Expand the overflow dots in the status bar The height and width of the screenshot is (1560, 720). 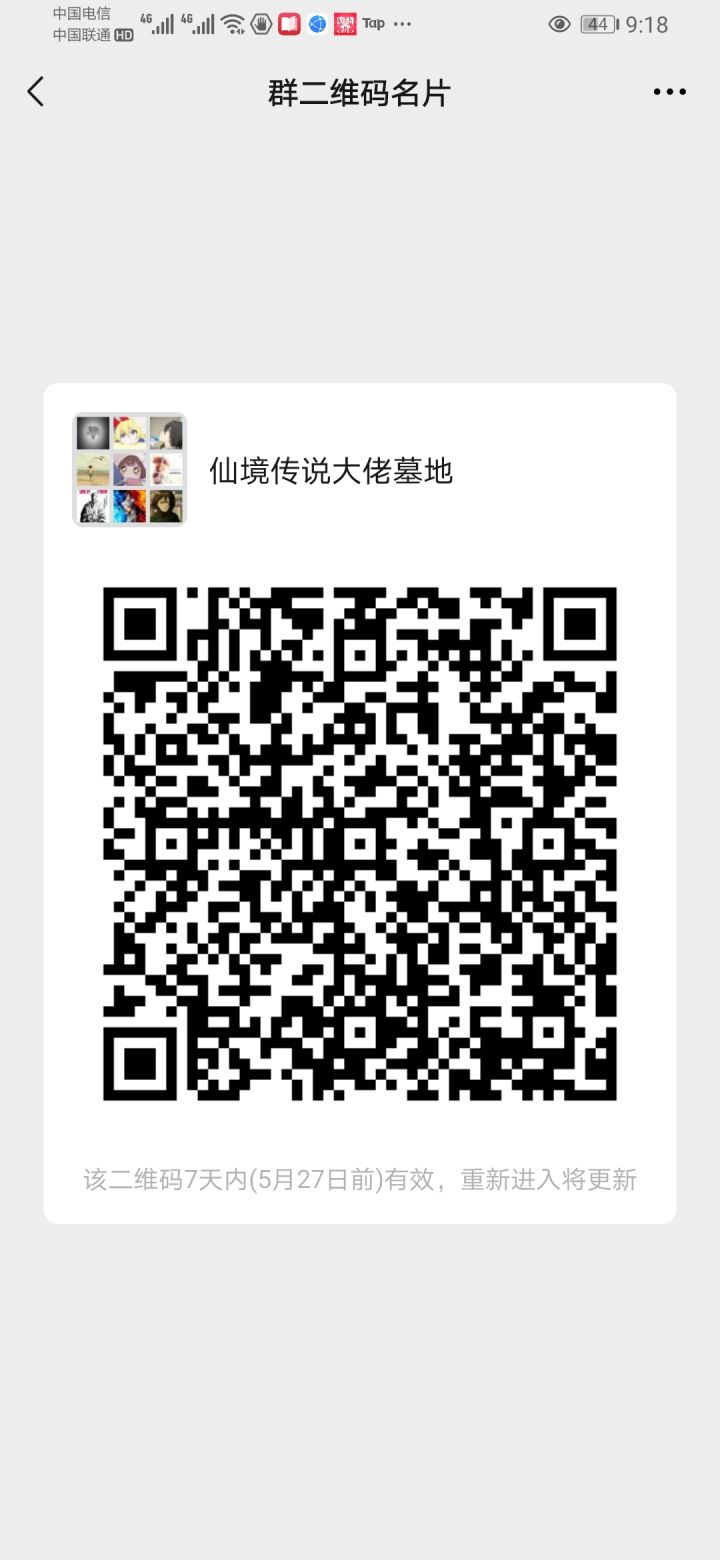(x=404, y=23)
